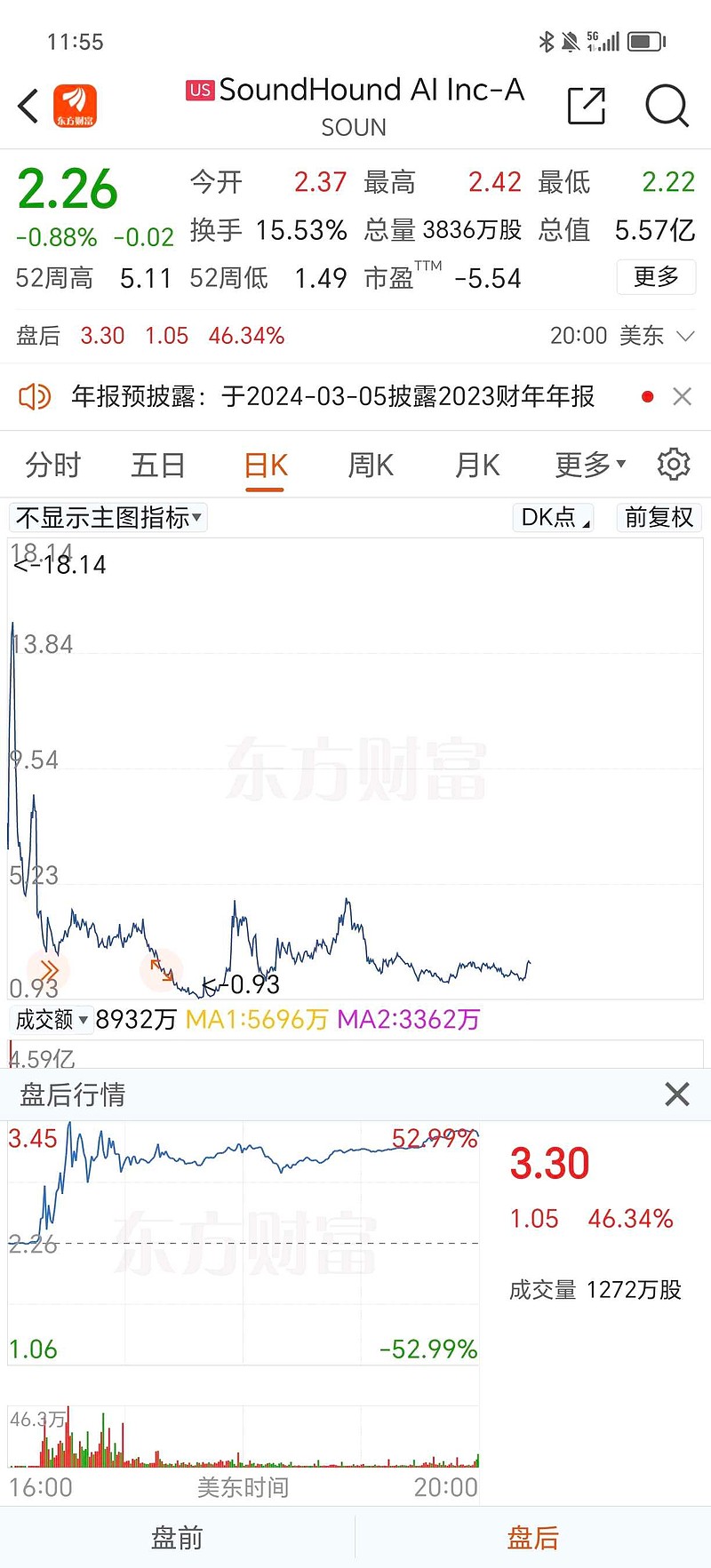The width and height of the screenshot is (711, 1568).
Task: Tap the 东方财富 app logo
Action: pos(76,105)
